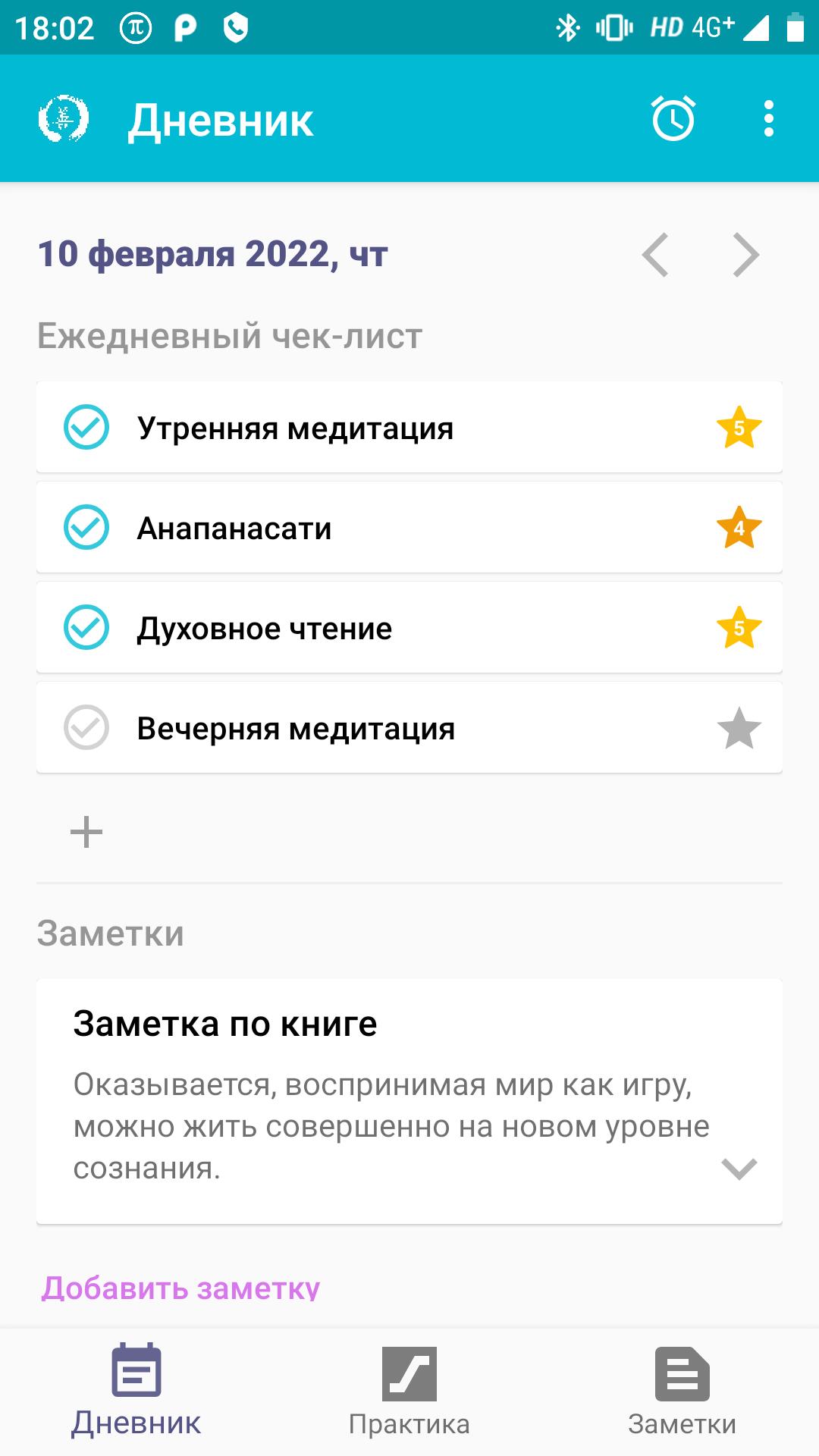
Task: Open the three-dot overflow menu
Action: click(768, 119)
